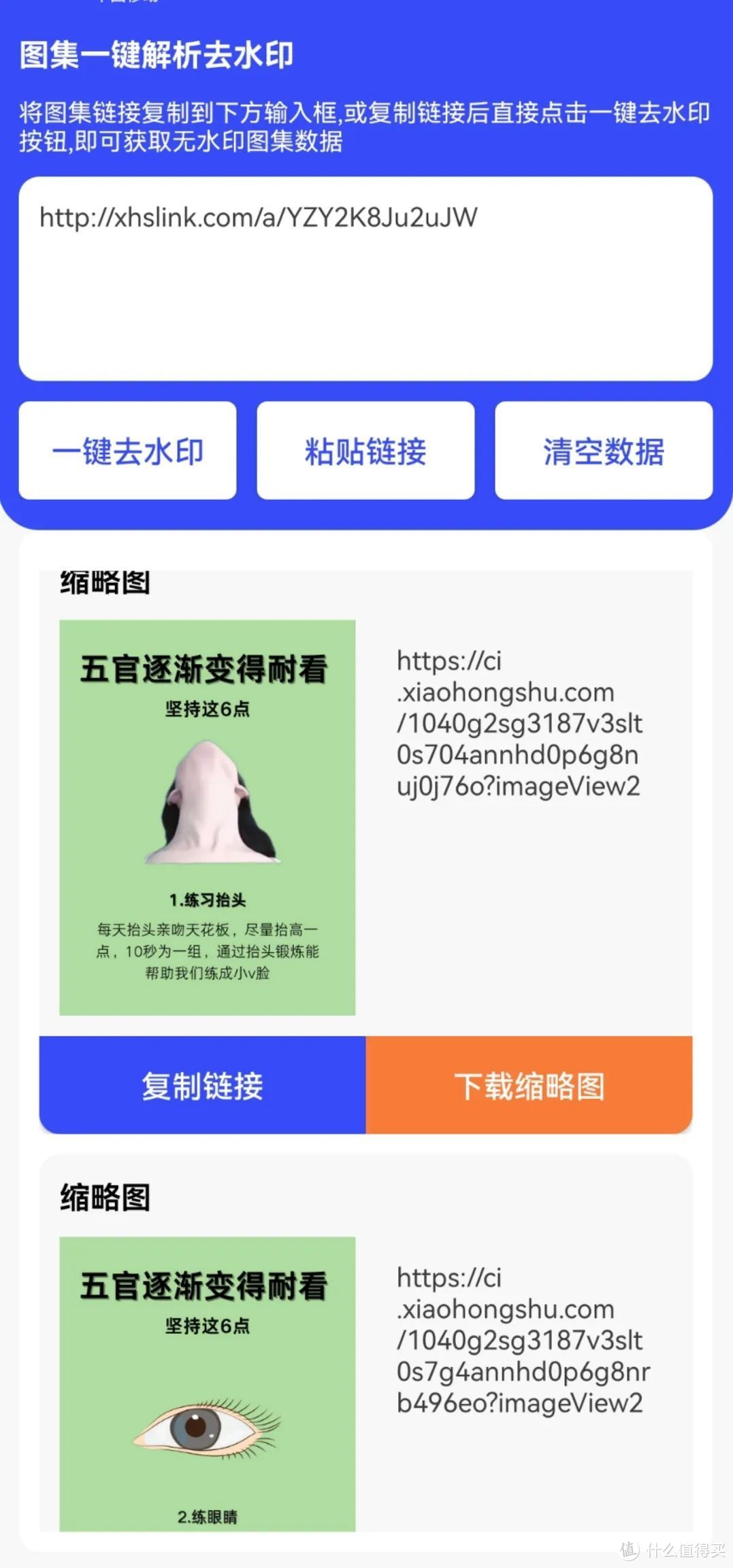Screen dimensions: 733x1568
Task: Clear data with the 清空数据 button
Action: click(x=604, y=451)
